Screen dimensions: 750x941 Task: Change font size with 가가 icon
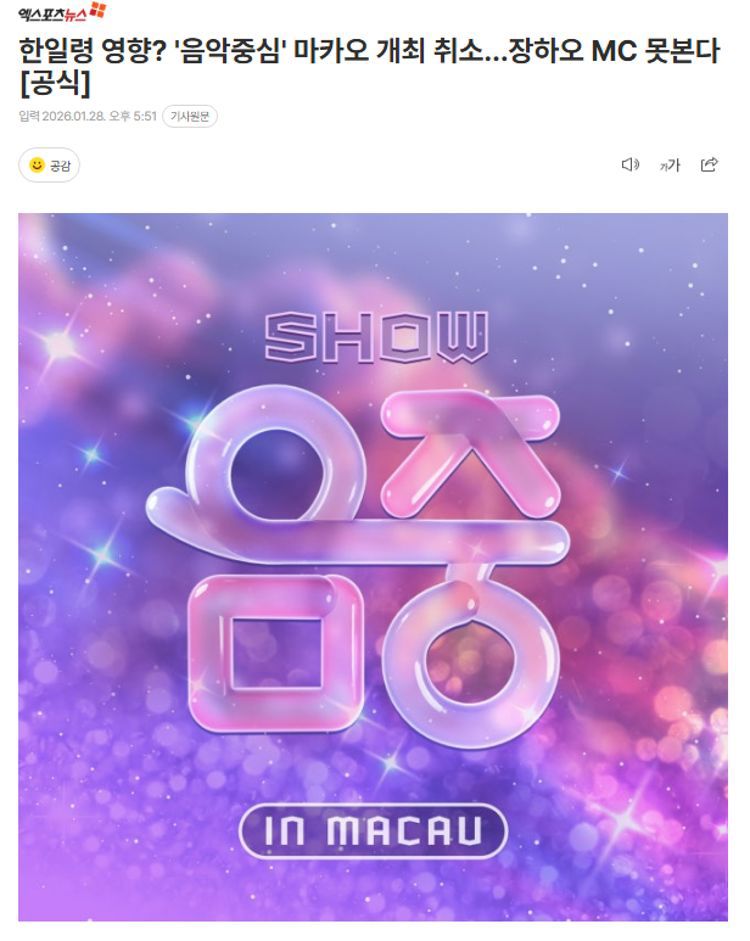[669, 165]
